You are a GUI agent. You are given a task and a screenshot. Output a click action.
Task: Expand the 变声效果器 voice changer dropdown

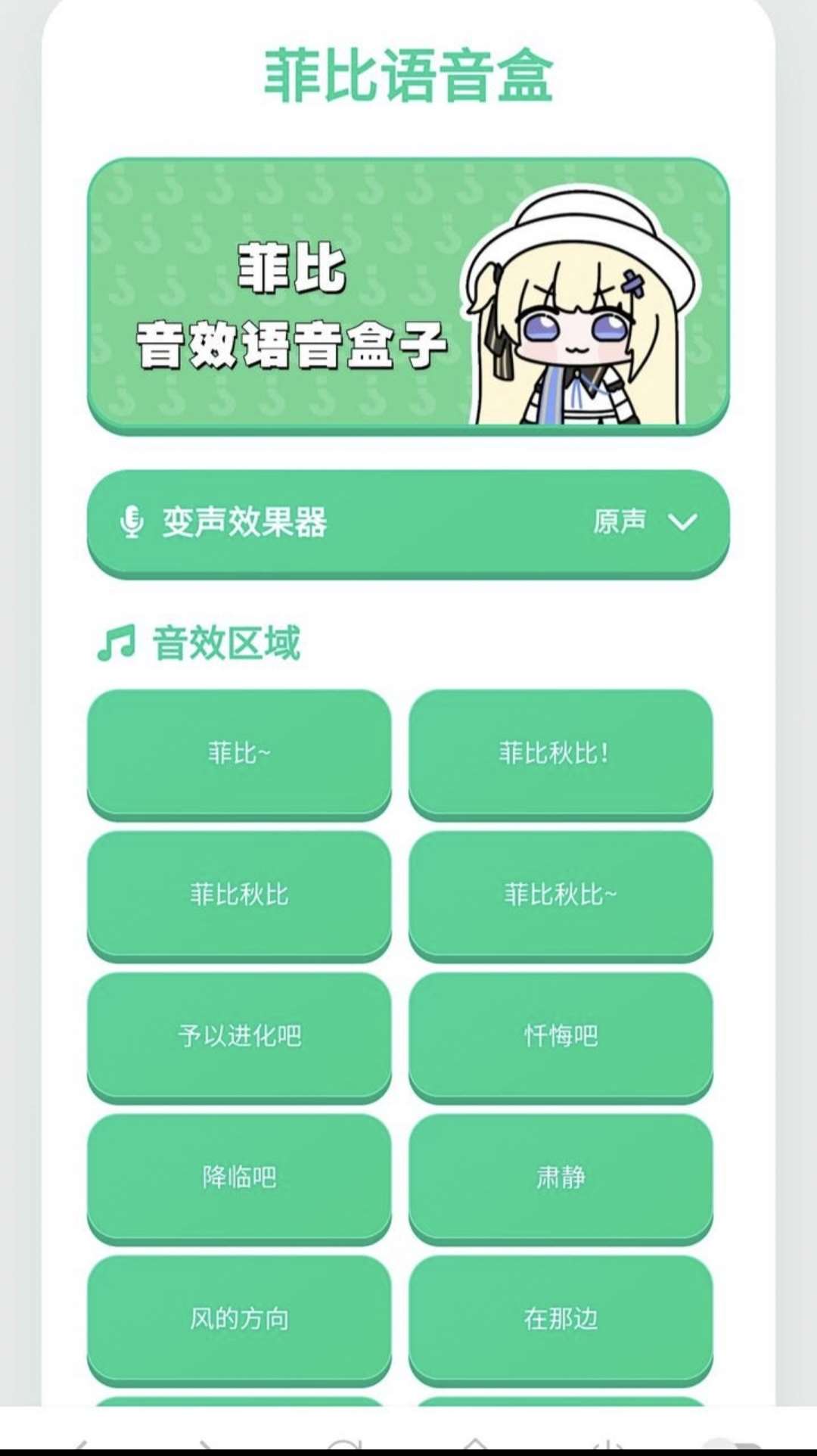pos(408,521)
